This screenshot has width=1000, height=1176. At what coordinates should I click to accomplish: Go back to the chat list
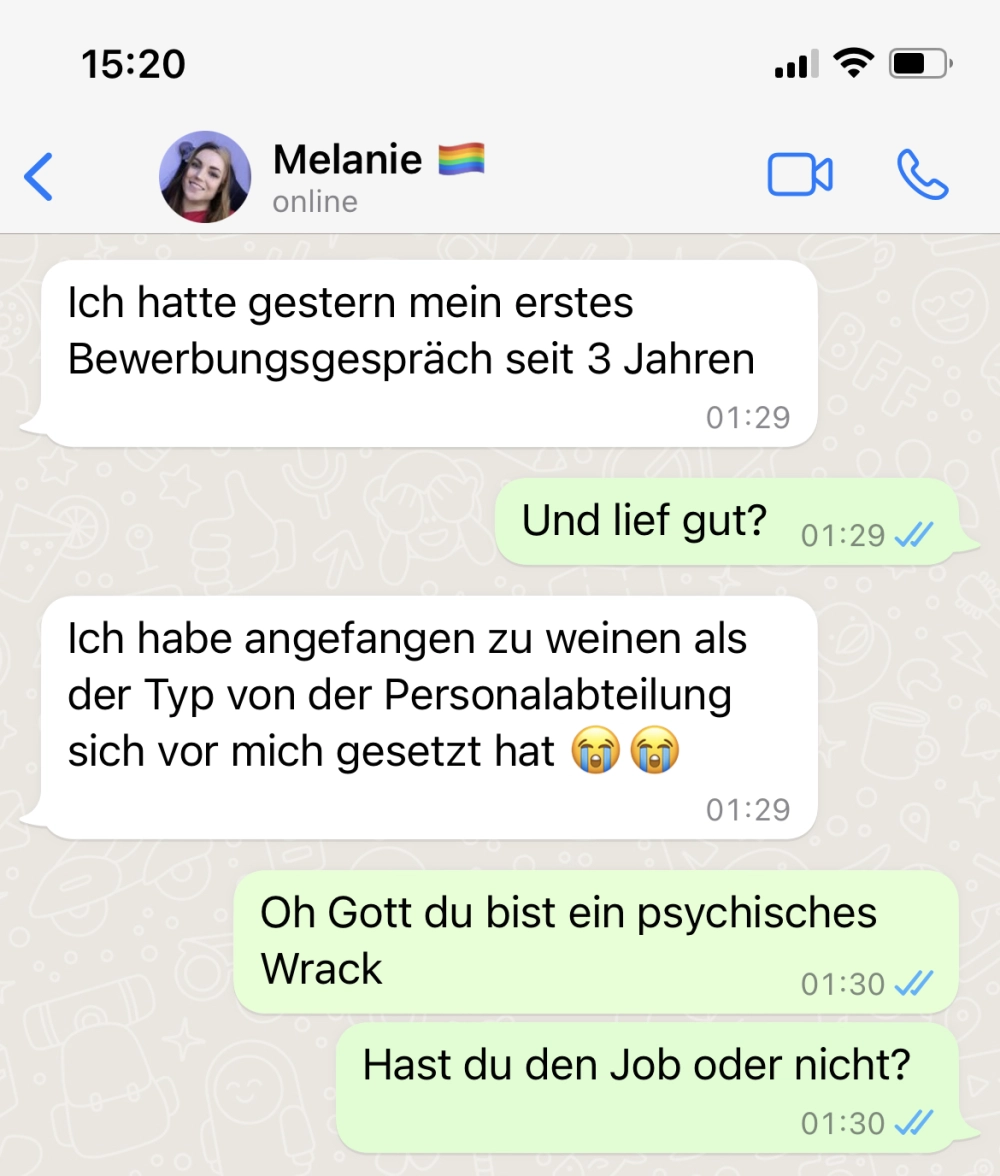[38, 177]
